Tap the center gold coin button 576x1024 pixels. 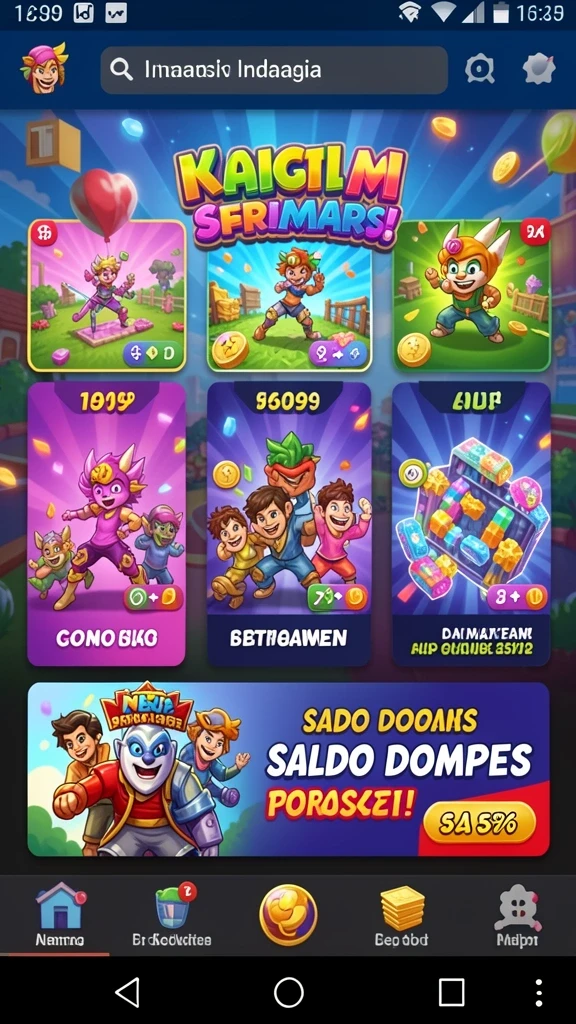[288, 914]
